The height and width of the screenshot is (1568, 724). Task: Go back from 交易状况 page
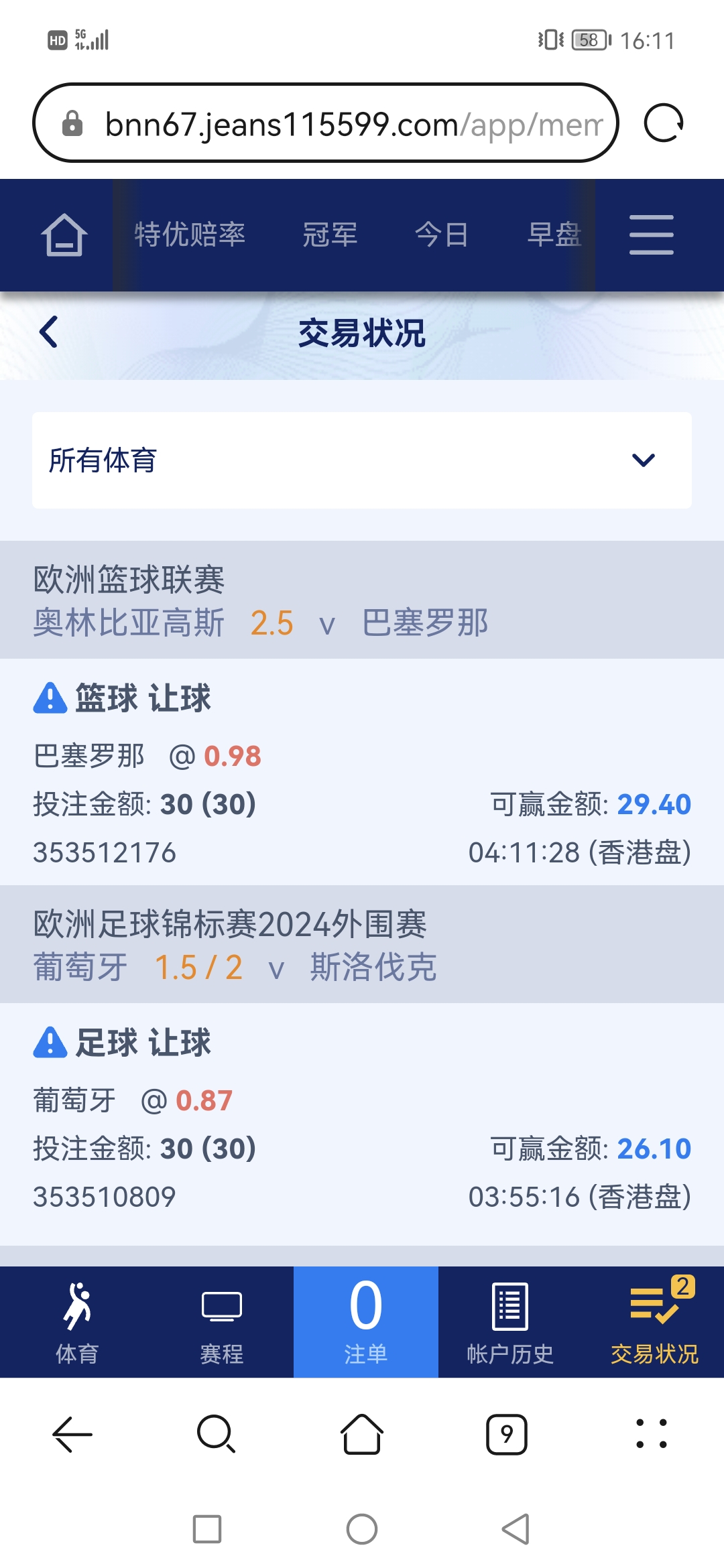tap(49, 332)
